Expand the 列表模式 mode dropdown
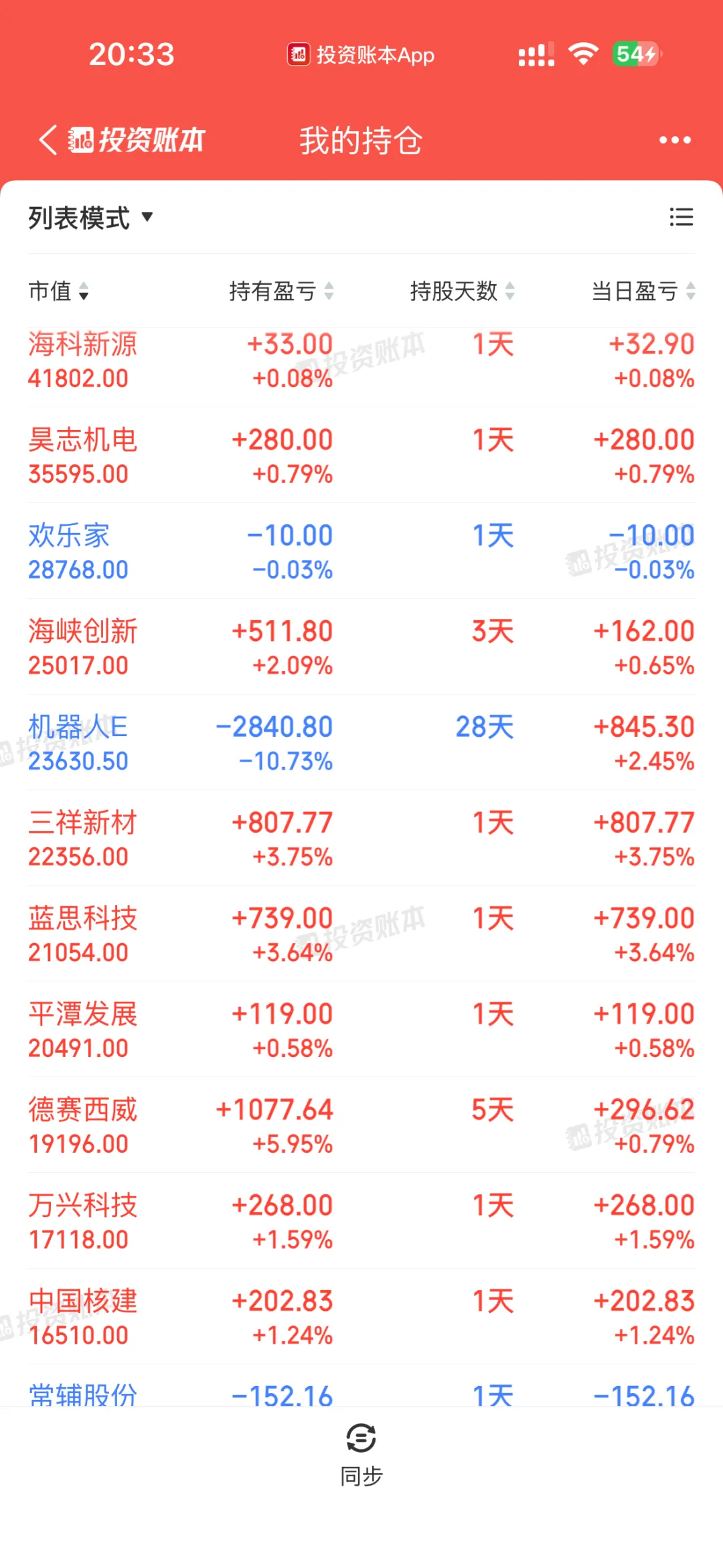 tap(90, 218)
